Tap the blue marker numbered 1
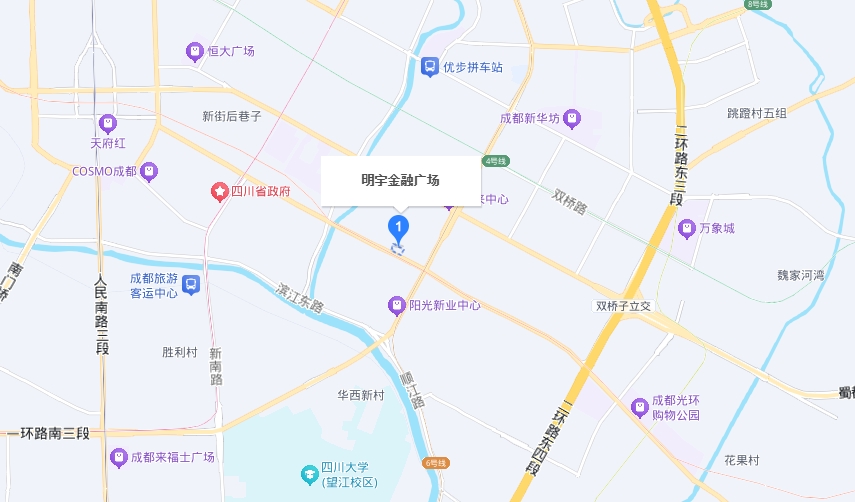 (398, 227)
